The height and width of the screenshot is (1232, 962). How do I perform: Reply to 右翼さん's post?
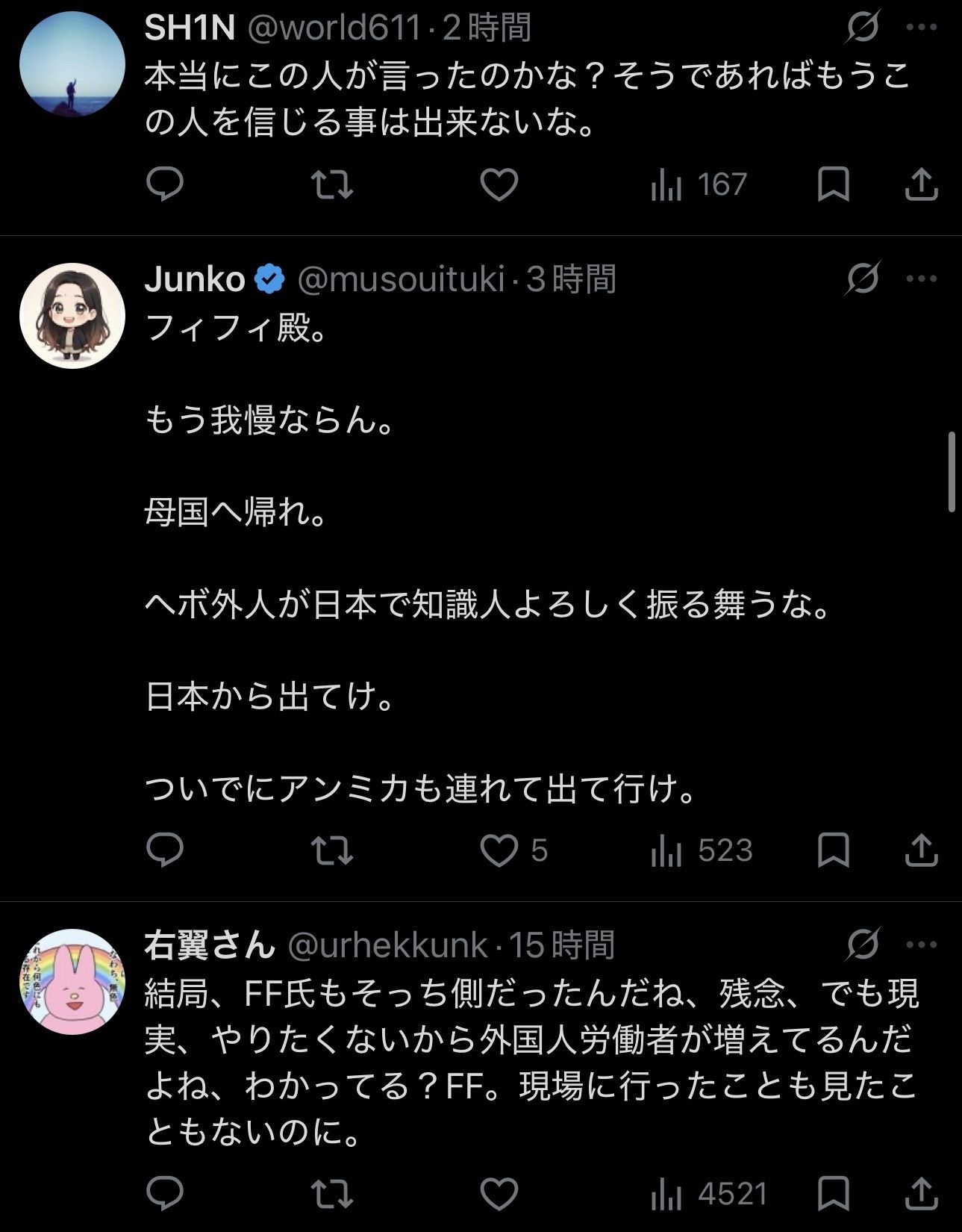[165, 1194]
